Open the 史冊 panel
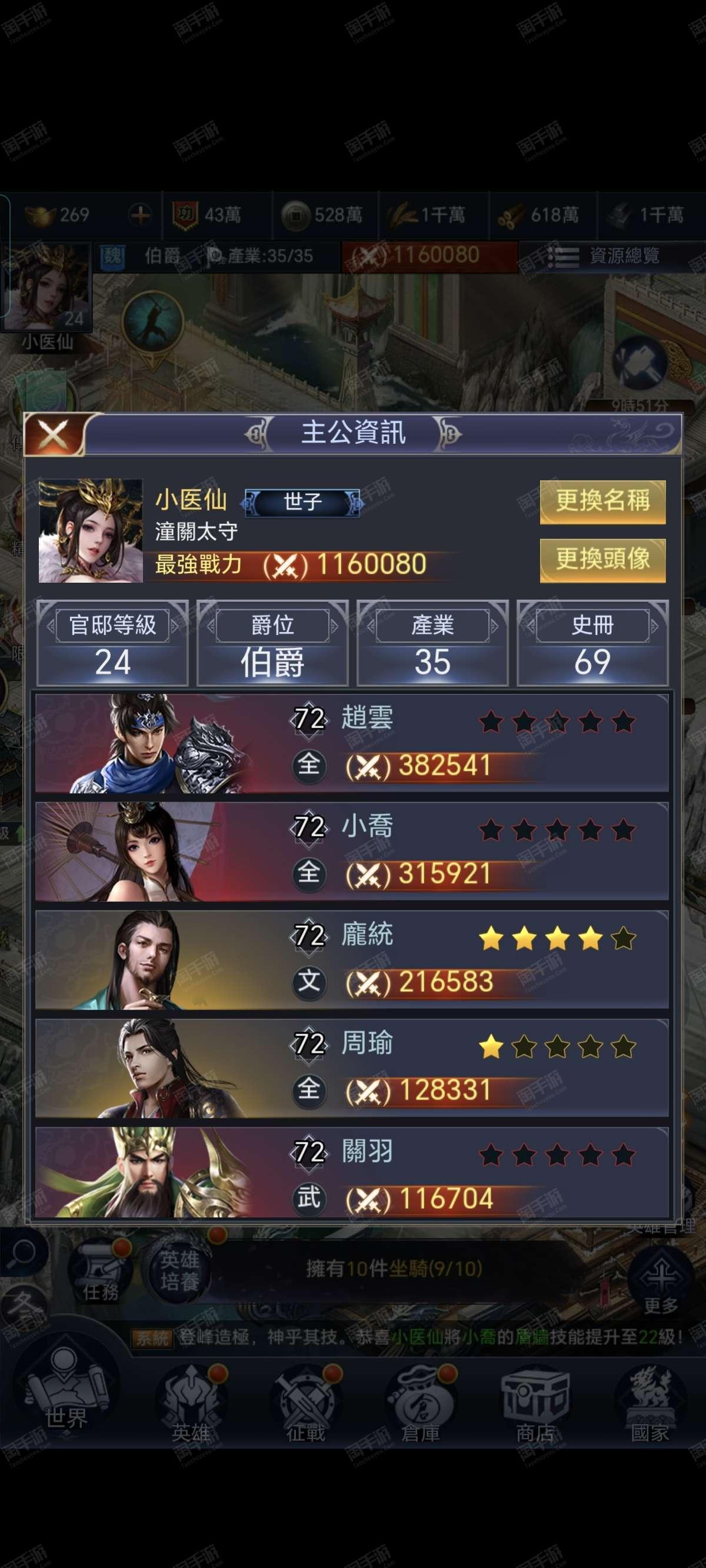706x1568 pixels. (592, 643)
